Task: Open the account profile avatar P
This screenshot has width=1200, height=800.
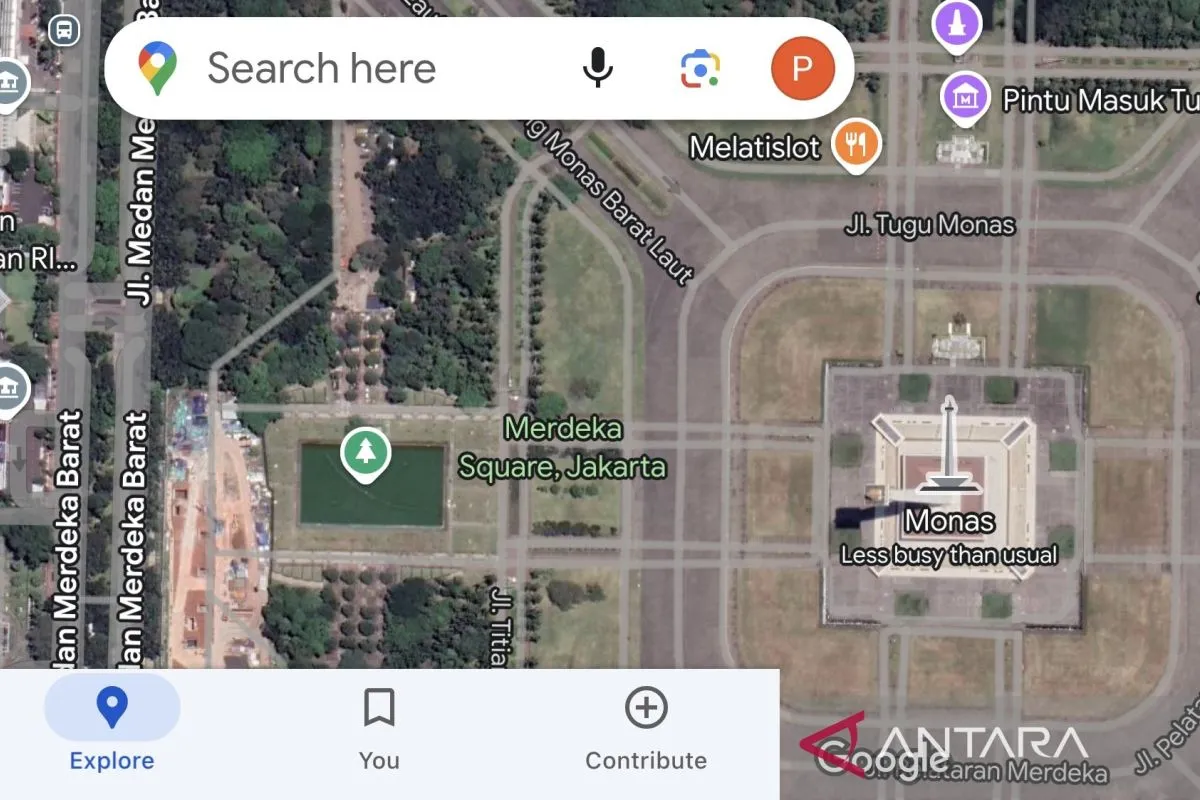Action: pos(802,69)
